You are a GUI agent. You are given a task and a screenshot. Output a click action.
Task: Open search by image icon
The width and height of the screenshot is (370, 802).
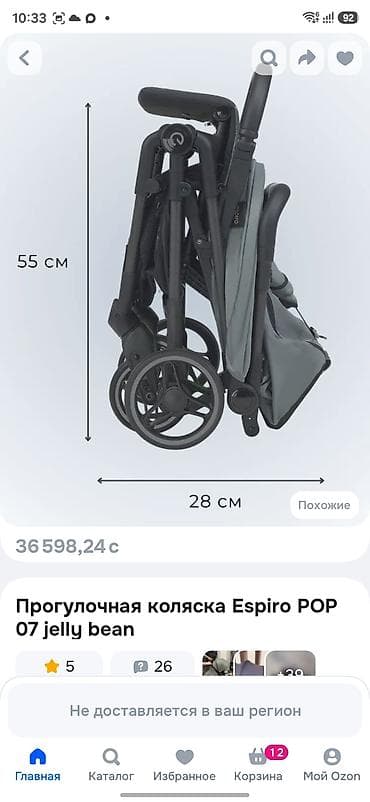pyautogui.click(x=269, y=58)
